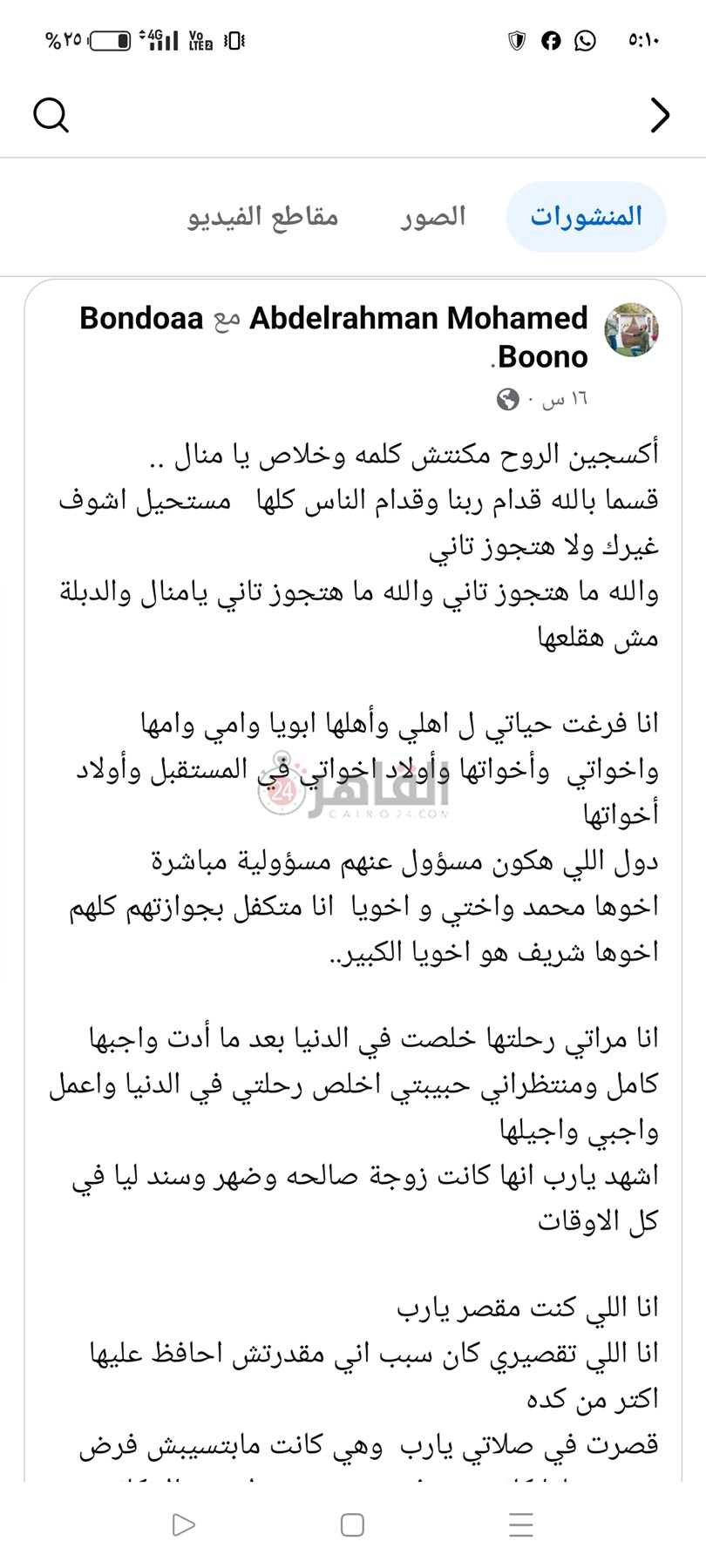Open the WhatsApp icon in status bar
Screen dimensions: 706x1568
tap(586, 39)
